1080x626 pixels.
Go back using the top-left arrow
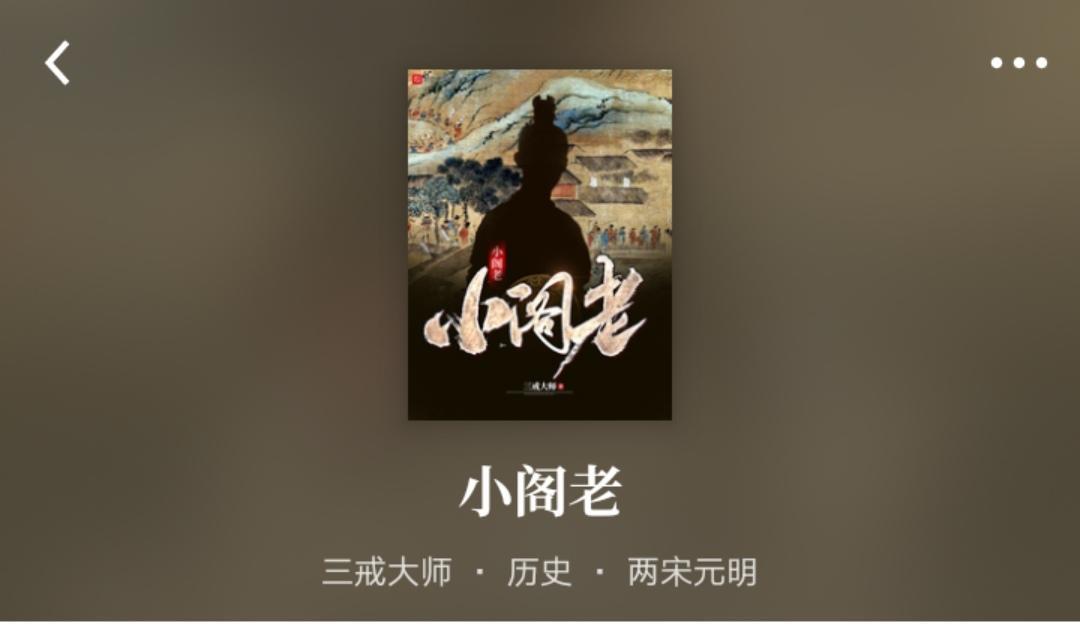(x=58, y=63)
